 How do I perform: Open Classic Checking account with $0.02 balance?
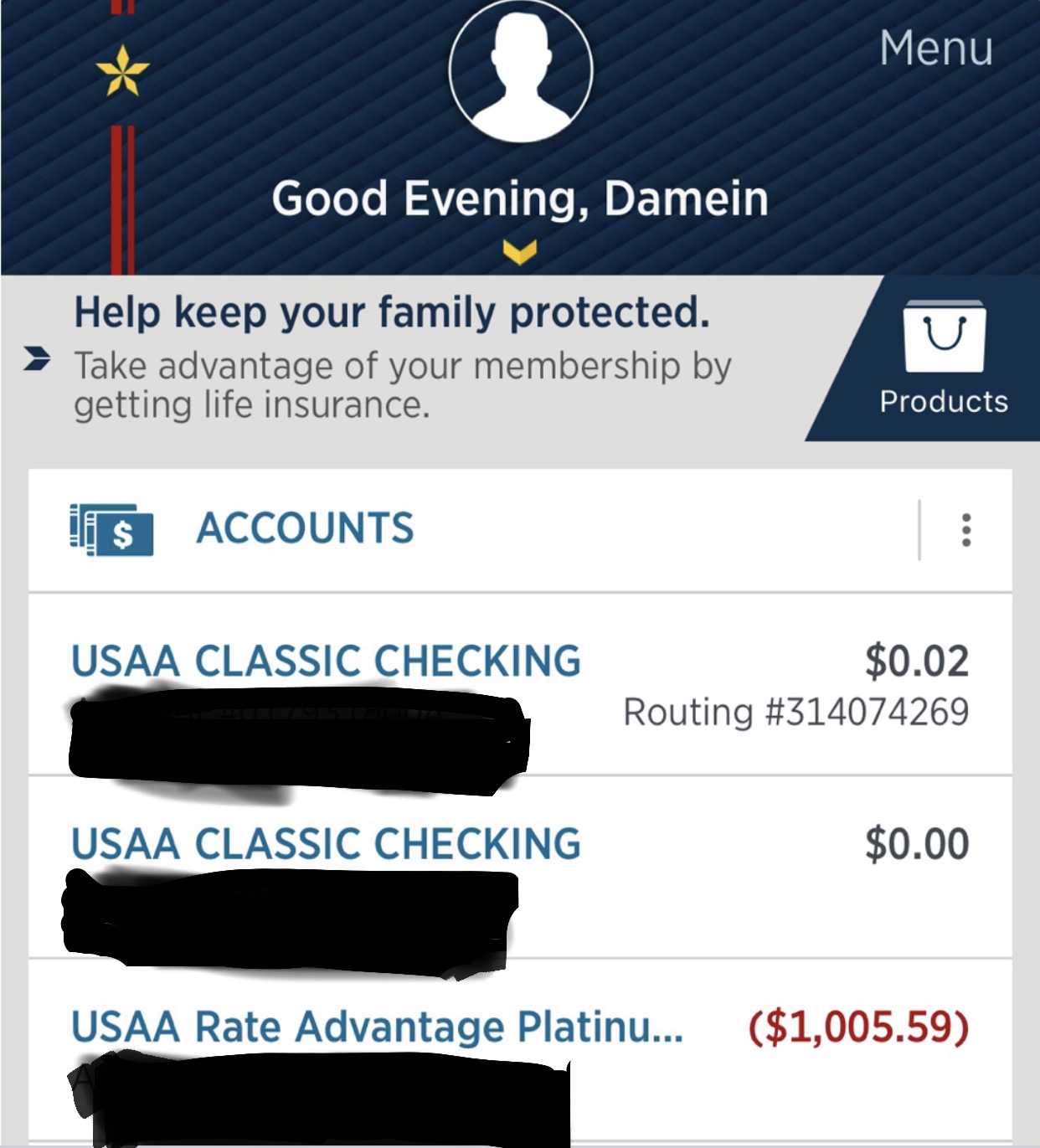327,662
